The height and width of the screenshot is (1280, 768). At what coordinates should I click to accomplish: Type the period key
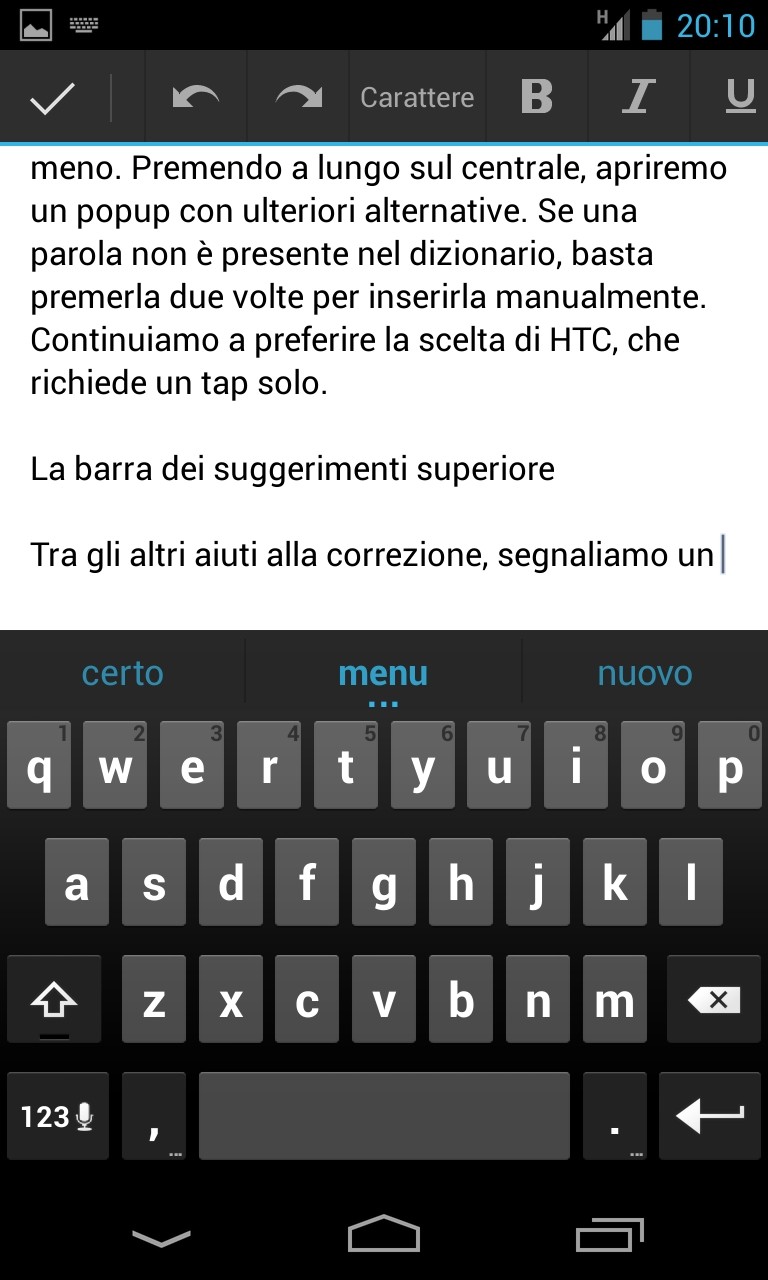(614, 1116)
